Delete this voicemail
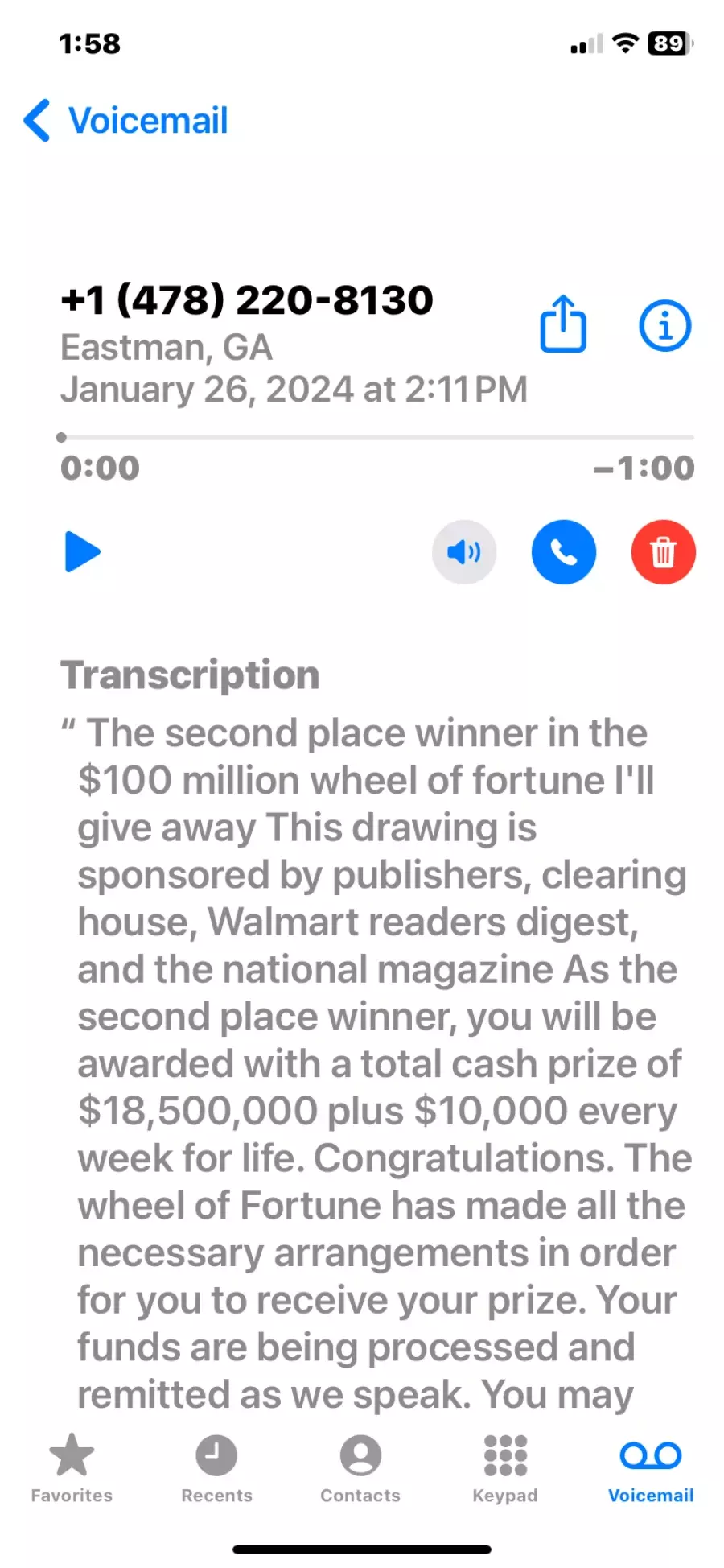Screen dimensions: 724x1568 tap(663, 552)
